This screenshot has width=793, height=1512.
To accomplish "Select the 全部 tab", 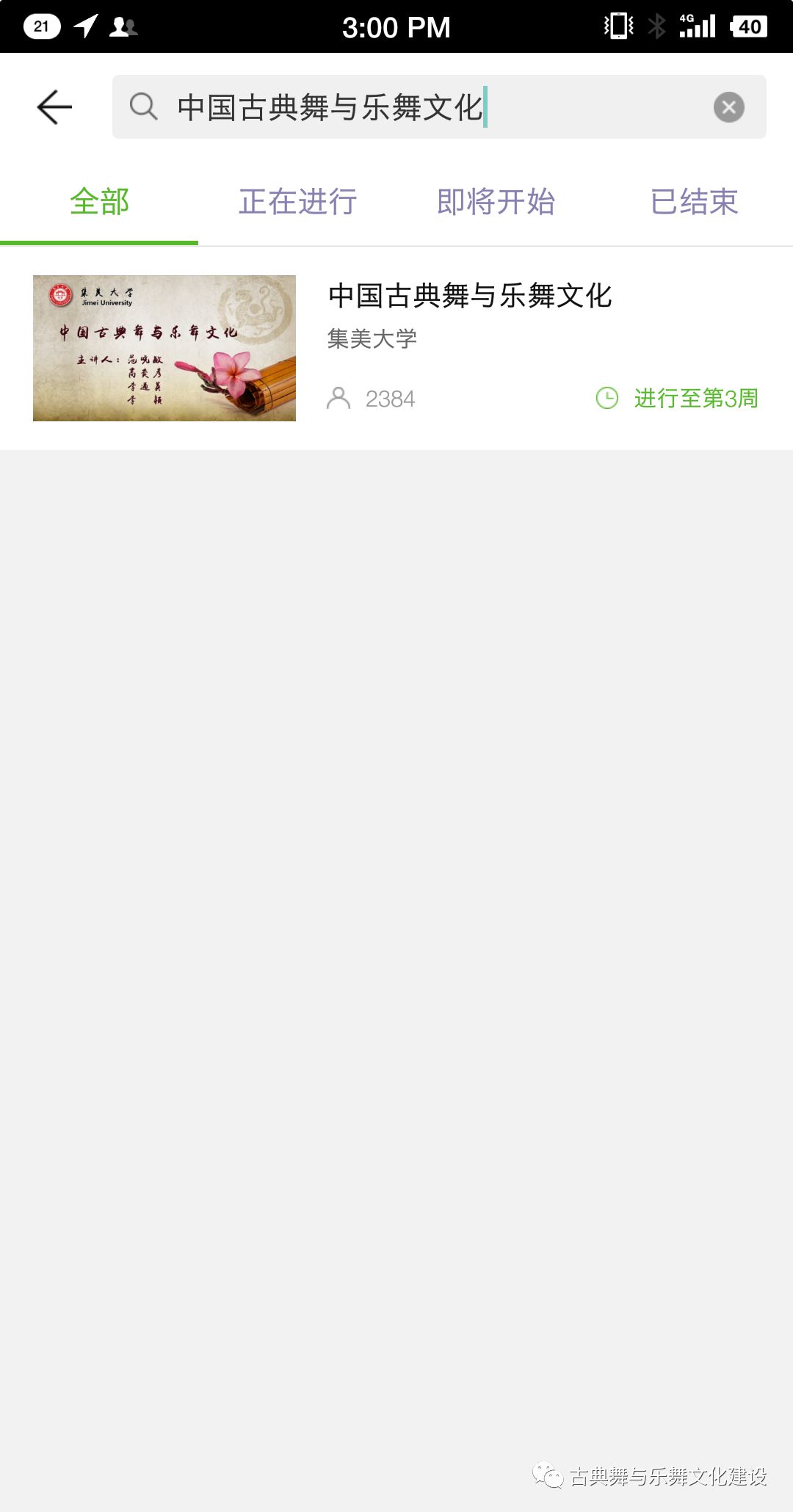I will point(99,202).
